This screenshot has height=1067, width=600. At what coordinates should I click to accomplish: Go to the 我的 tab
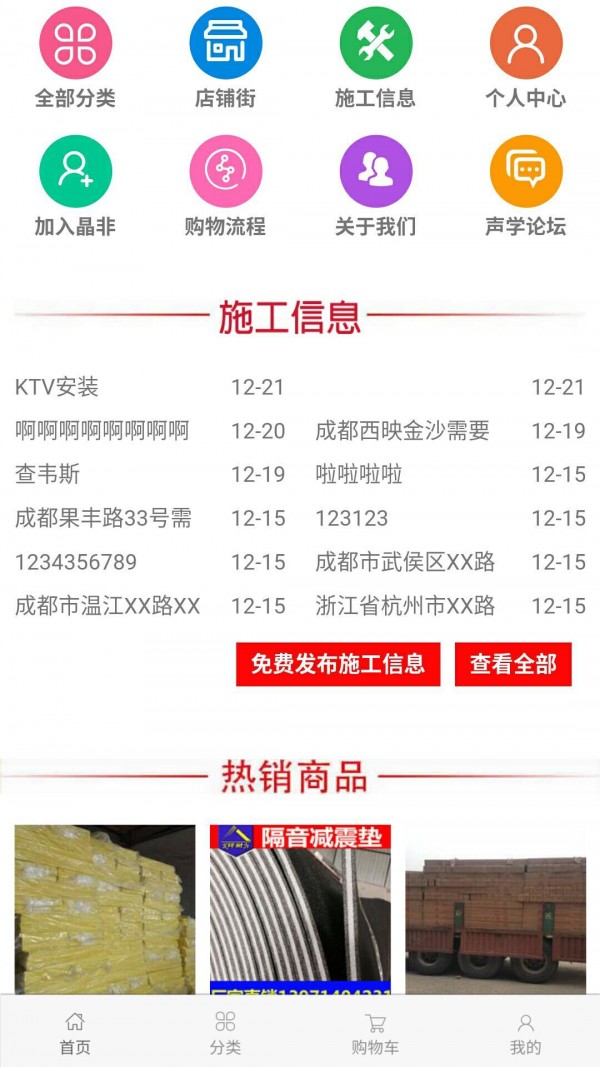525,1033
